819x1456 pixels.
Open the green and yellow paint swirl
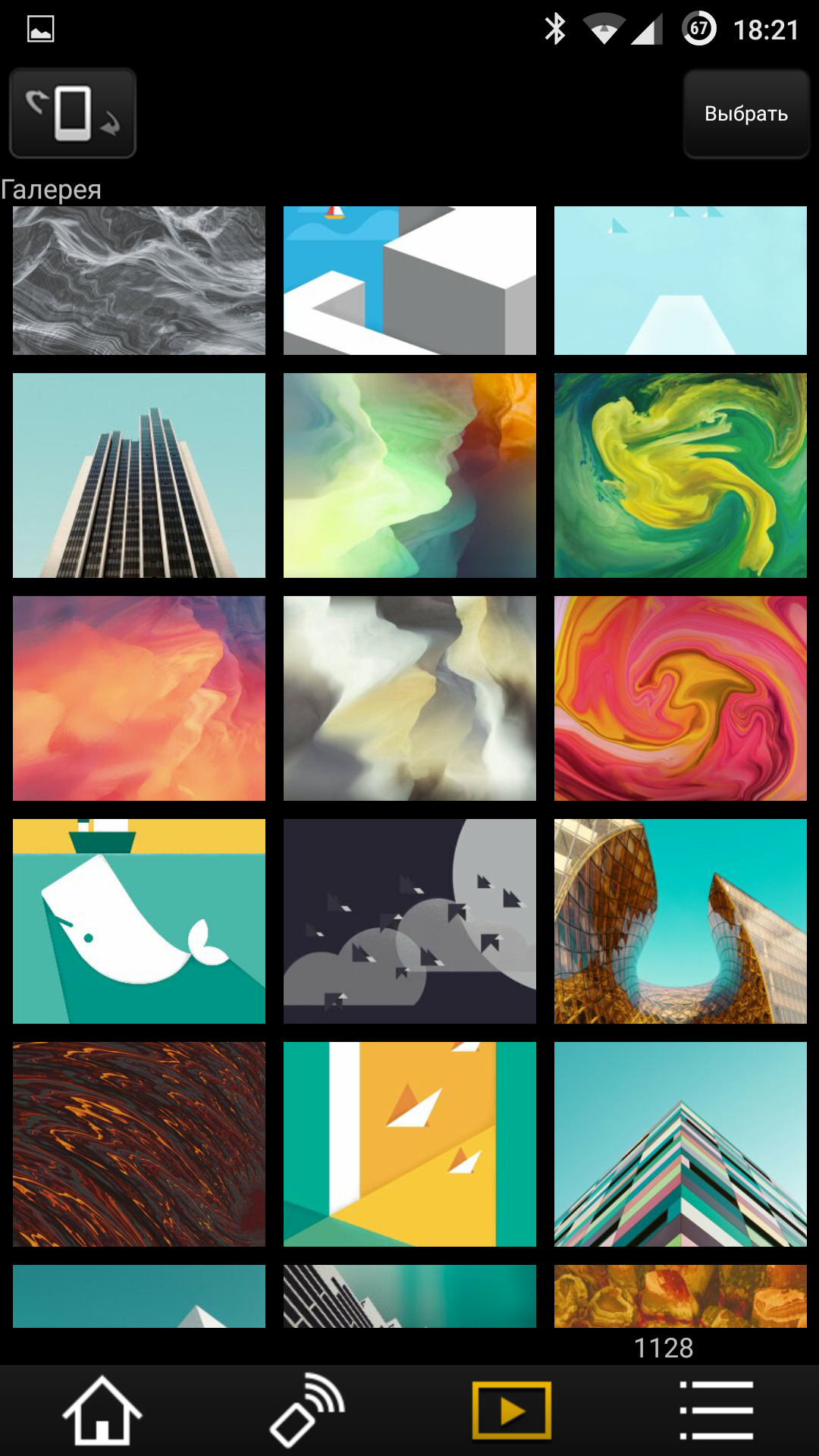coord(680,475)
